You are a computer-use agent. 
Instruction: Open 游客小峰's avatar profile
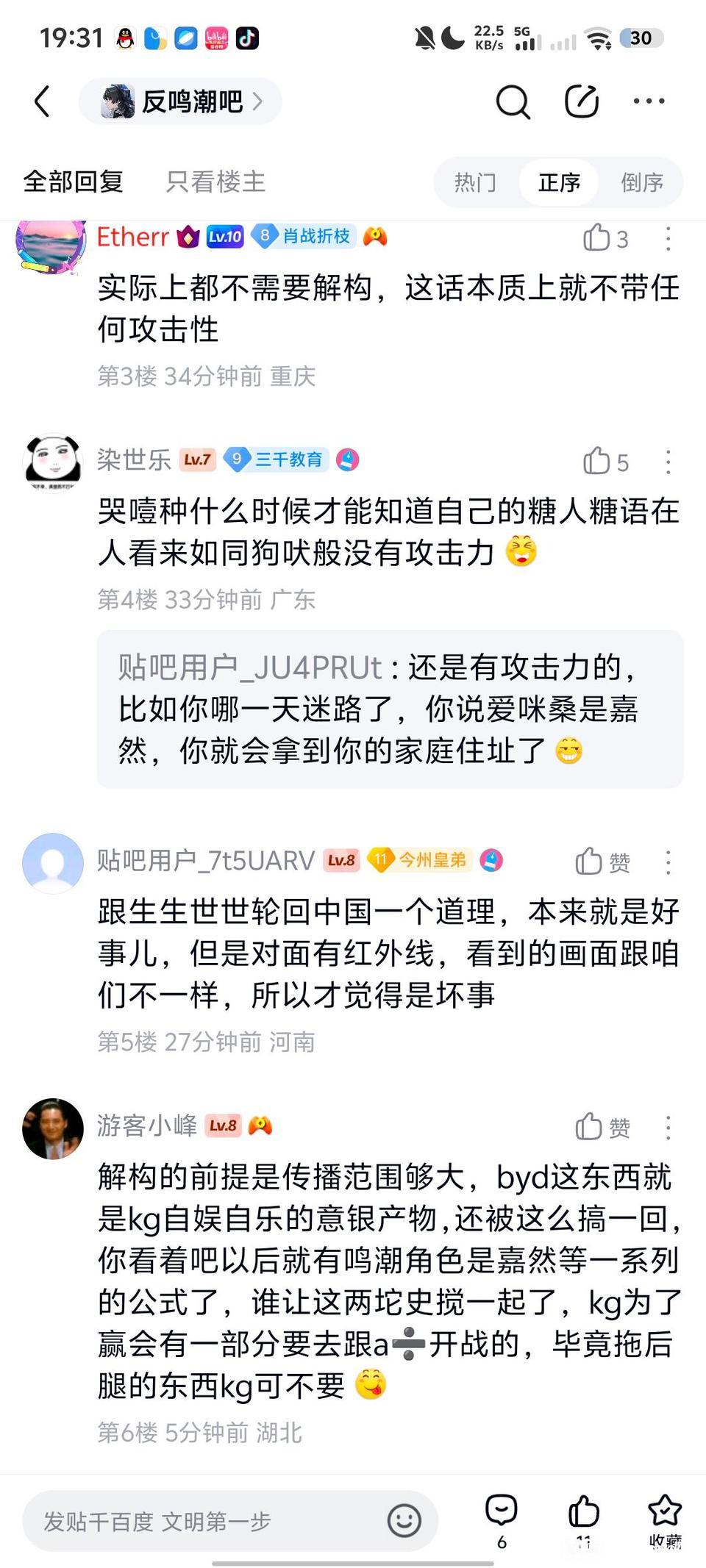(x=53, y=1129)
